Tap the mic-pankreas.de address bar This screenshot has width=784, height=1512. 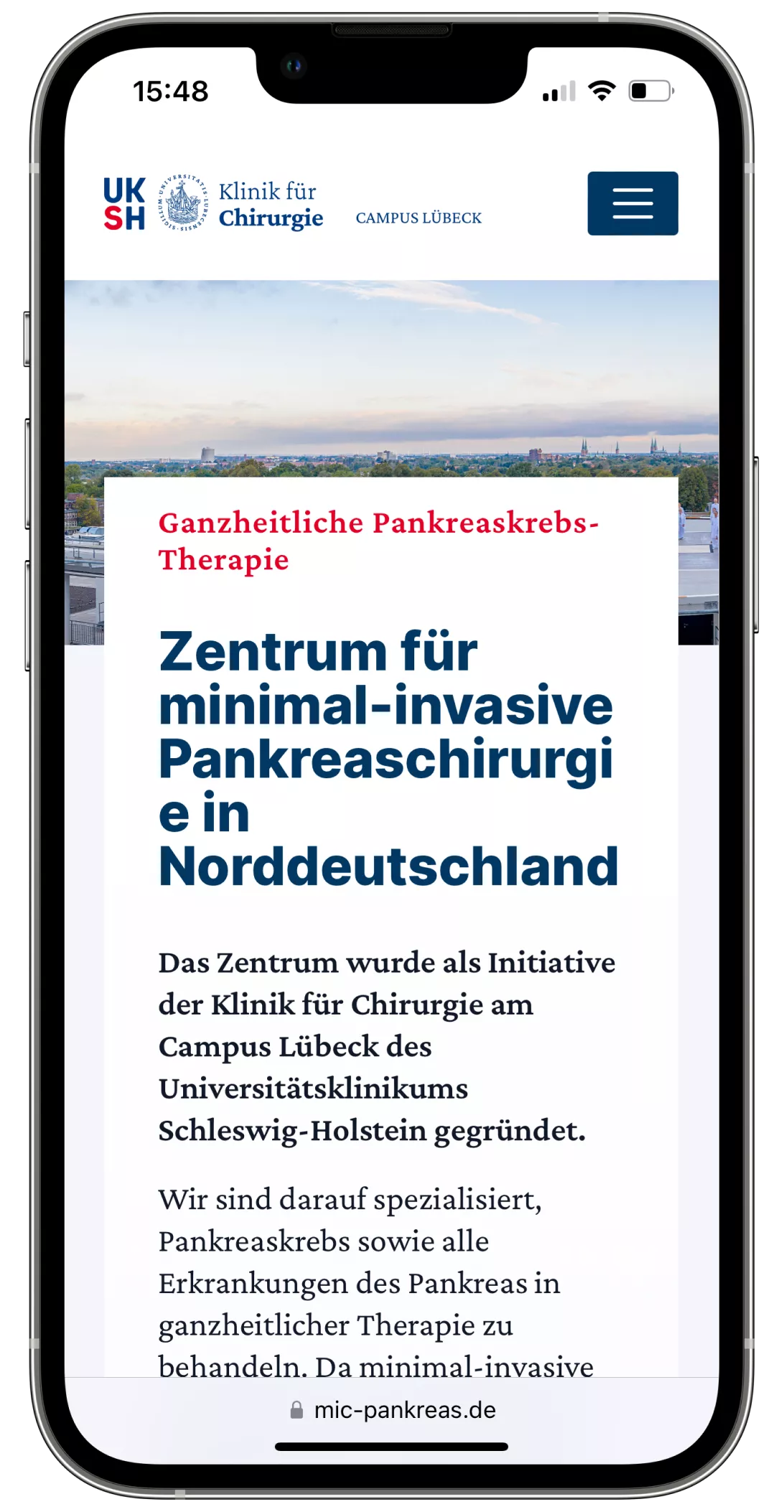tap(393, 1410)
